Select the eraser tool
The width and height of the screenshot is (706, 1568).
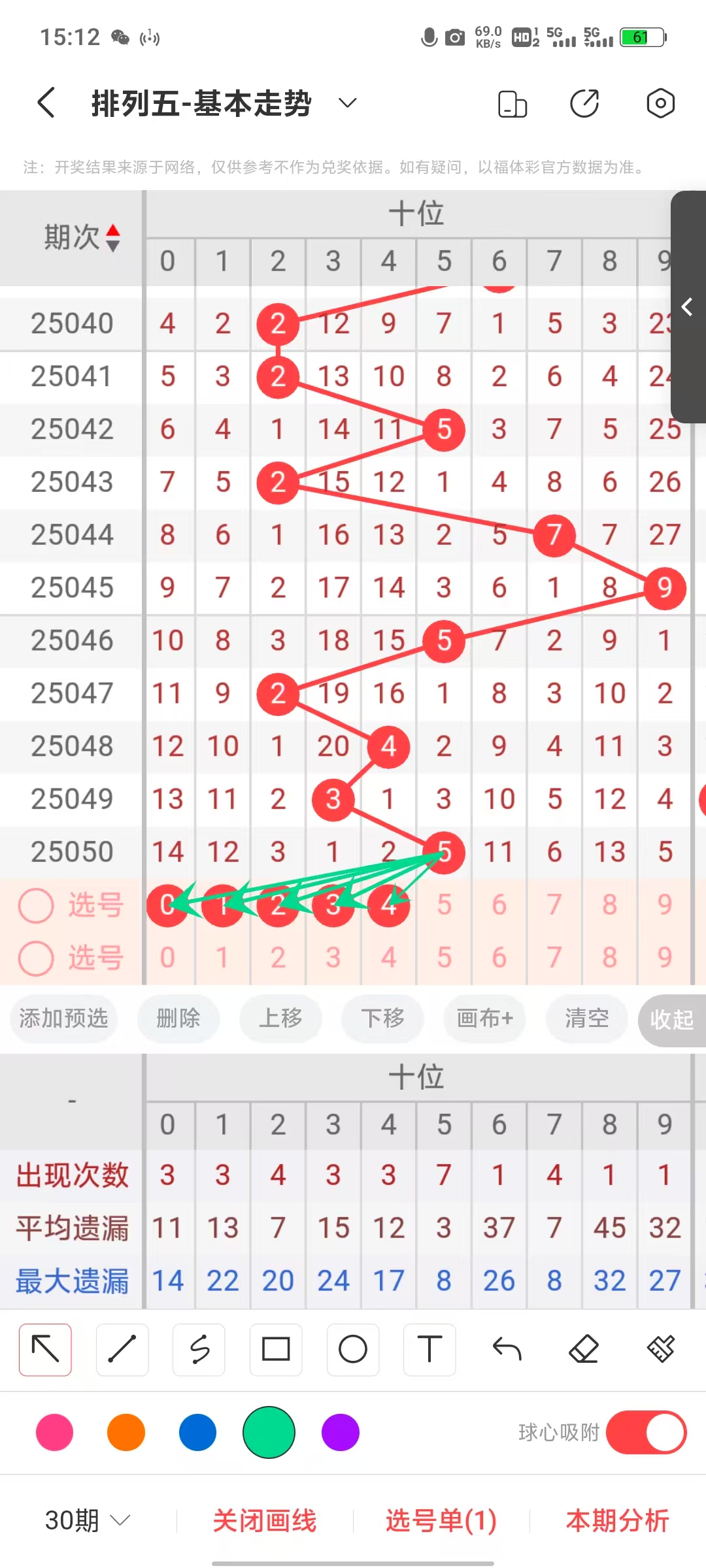[584, 1349]
